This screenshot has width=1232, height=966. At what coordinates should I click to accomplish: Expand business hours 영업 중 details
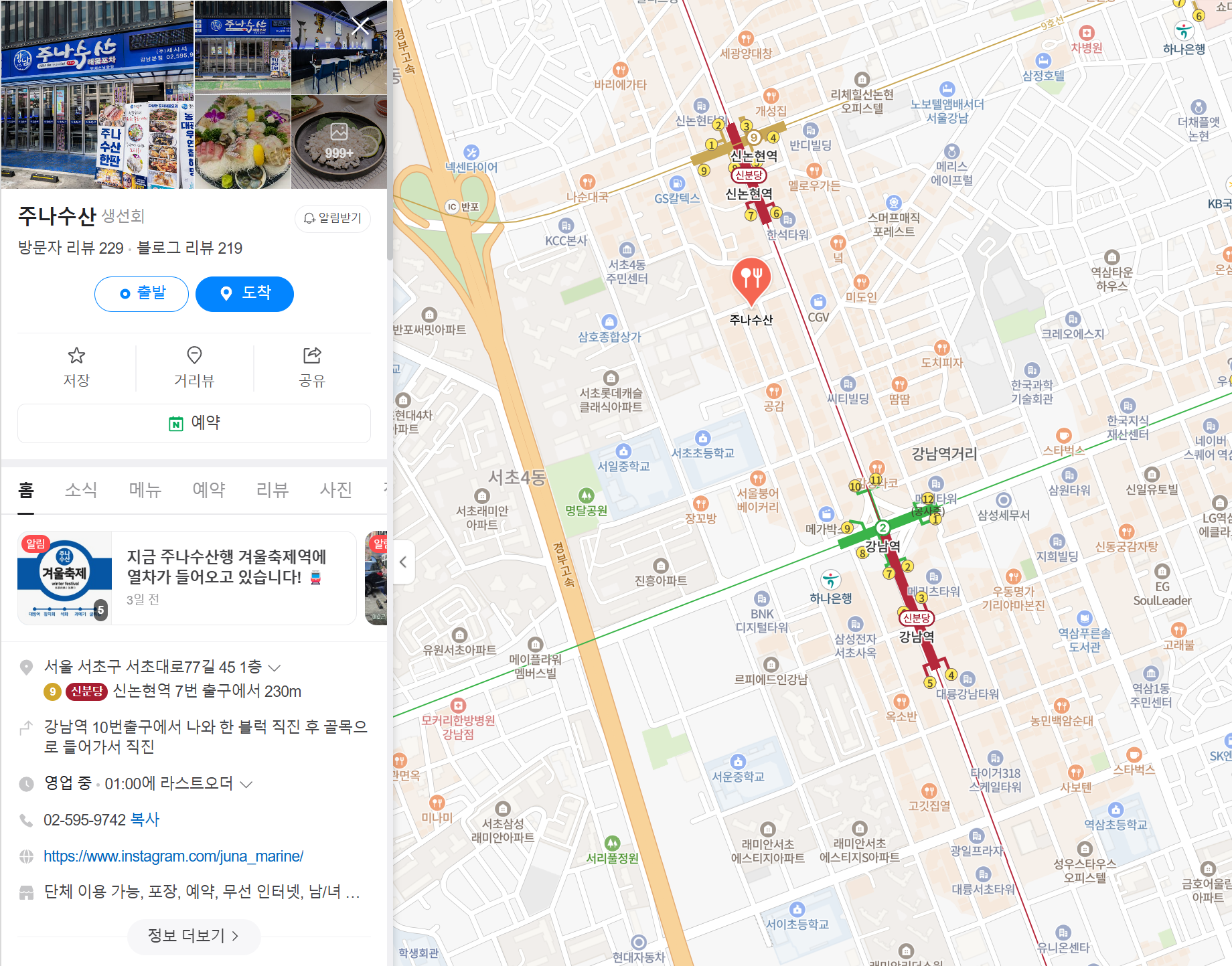pyautogui.click(x=246, y=784)
